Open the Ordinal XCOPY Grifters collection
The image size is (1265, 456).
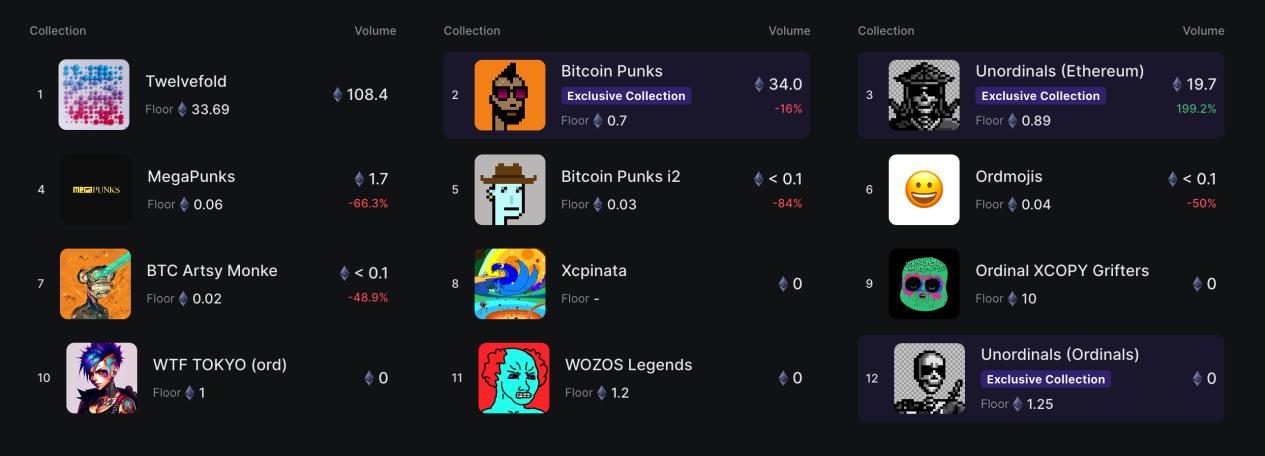click(x=1062, y=271)
